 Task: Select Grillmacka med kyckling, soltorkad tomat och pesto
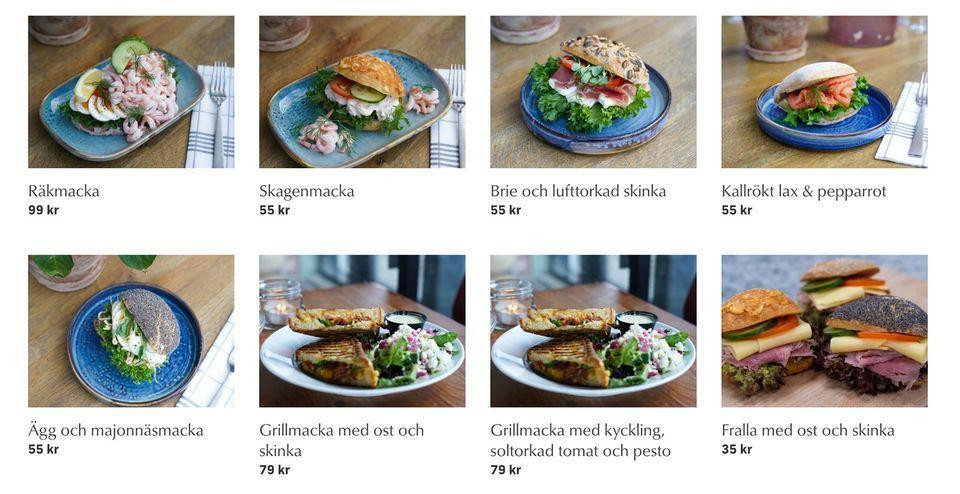tap(593, 331)
